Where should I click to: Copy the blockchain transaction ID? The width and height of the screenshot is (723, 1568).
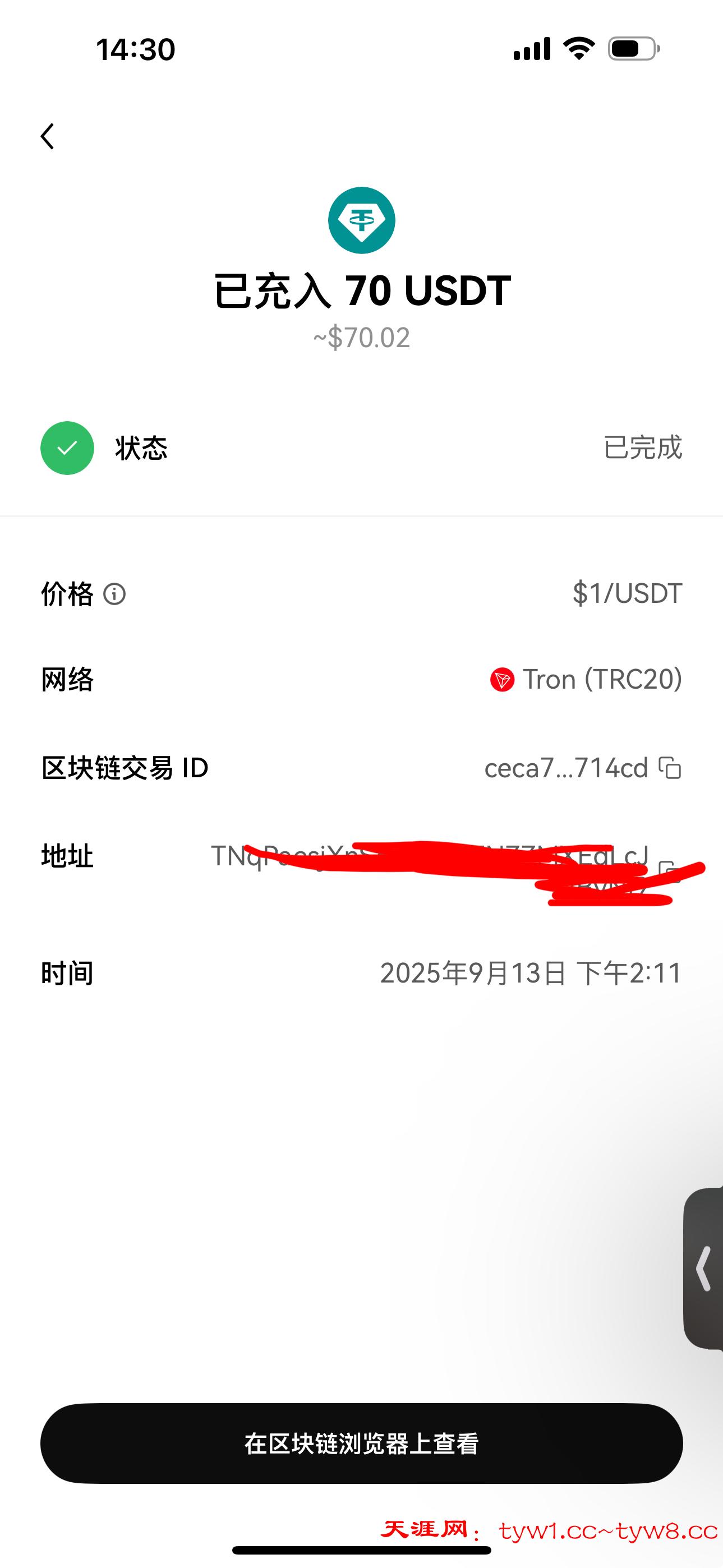click(x=670, y=768)
